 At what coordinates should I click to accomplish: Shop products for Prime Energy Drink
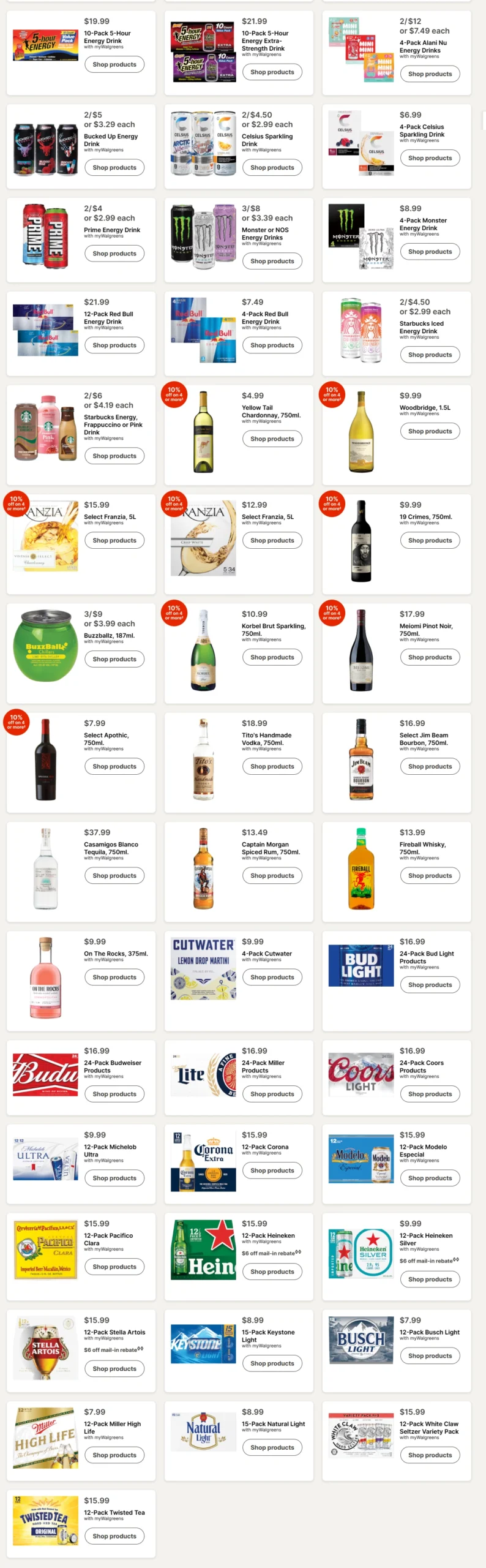point(114,254)
